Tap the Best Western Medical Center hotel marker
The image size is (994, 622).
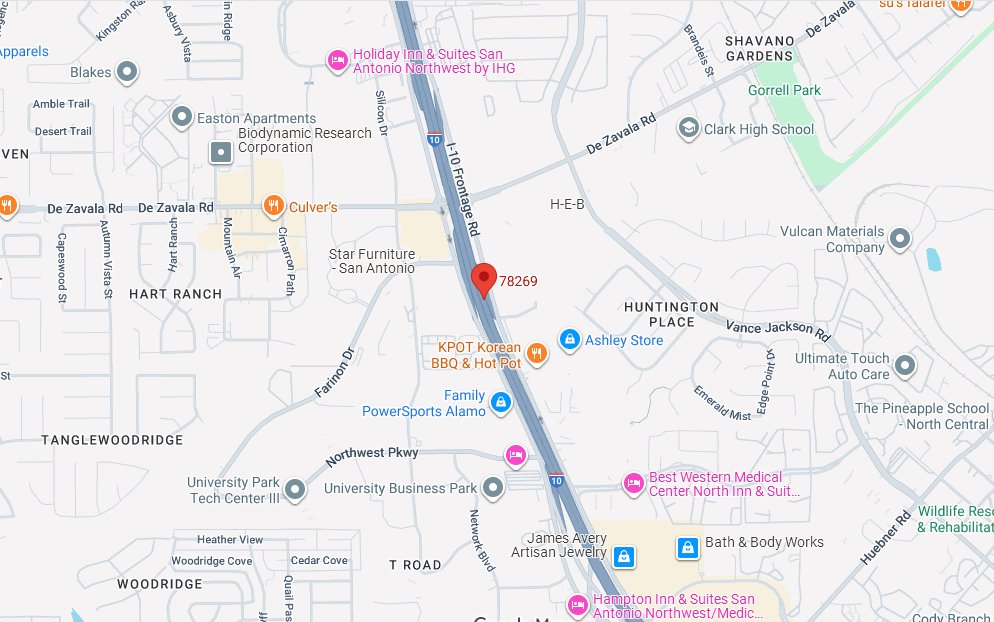coord(633,484)
